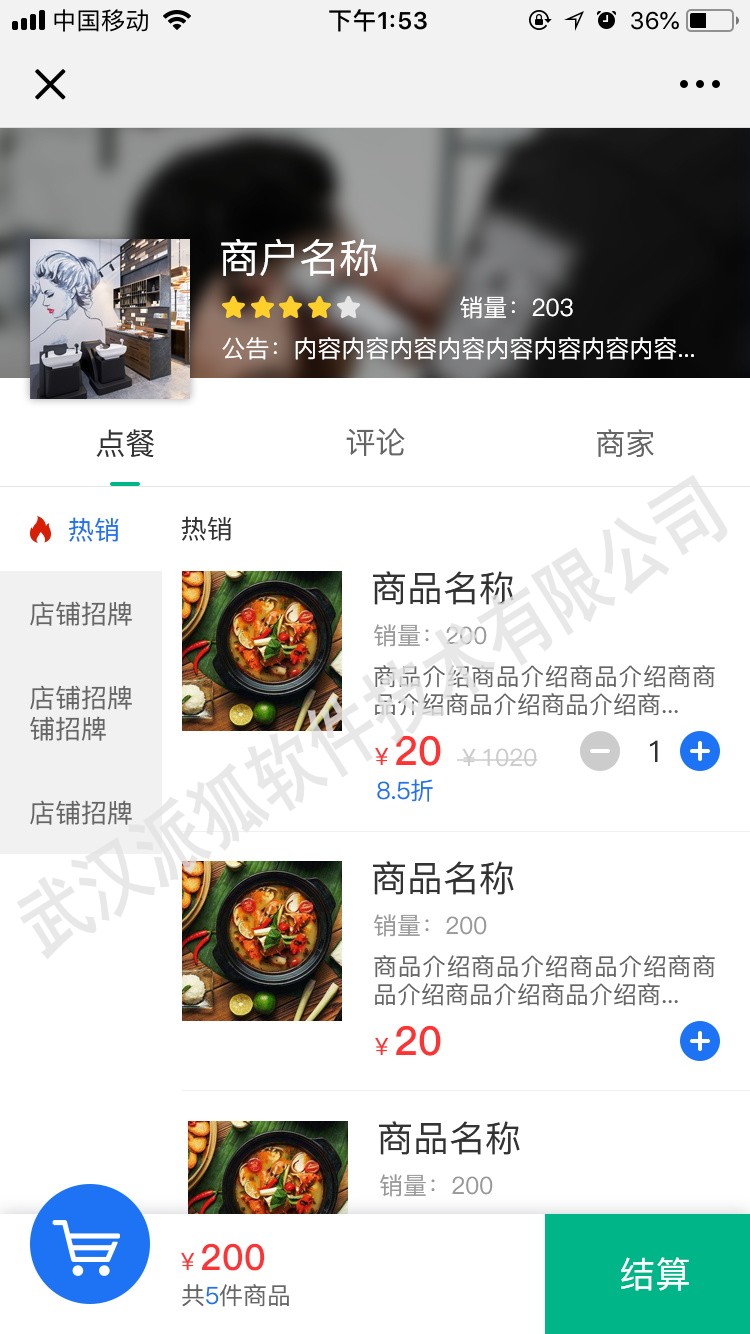Open the second product image
750x1334 pixels.
(262, 940)
